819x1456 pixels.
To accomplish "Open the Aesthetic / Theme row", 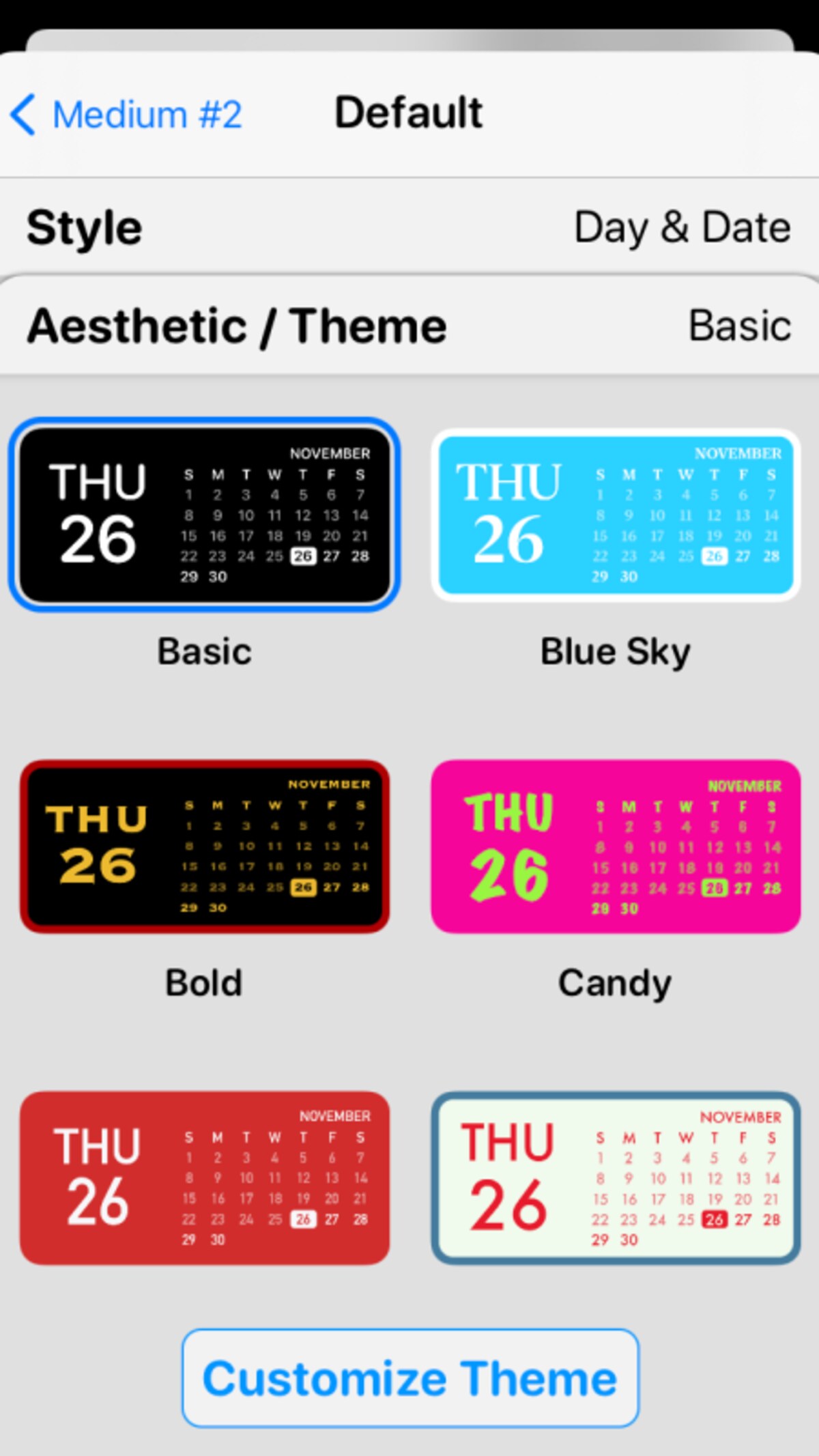I will pos(409,326).
